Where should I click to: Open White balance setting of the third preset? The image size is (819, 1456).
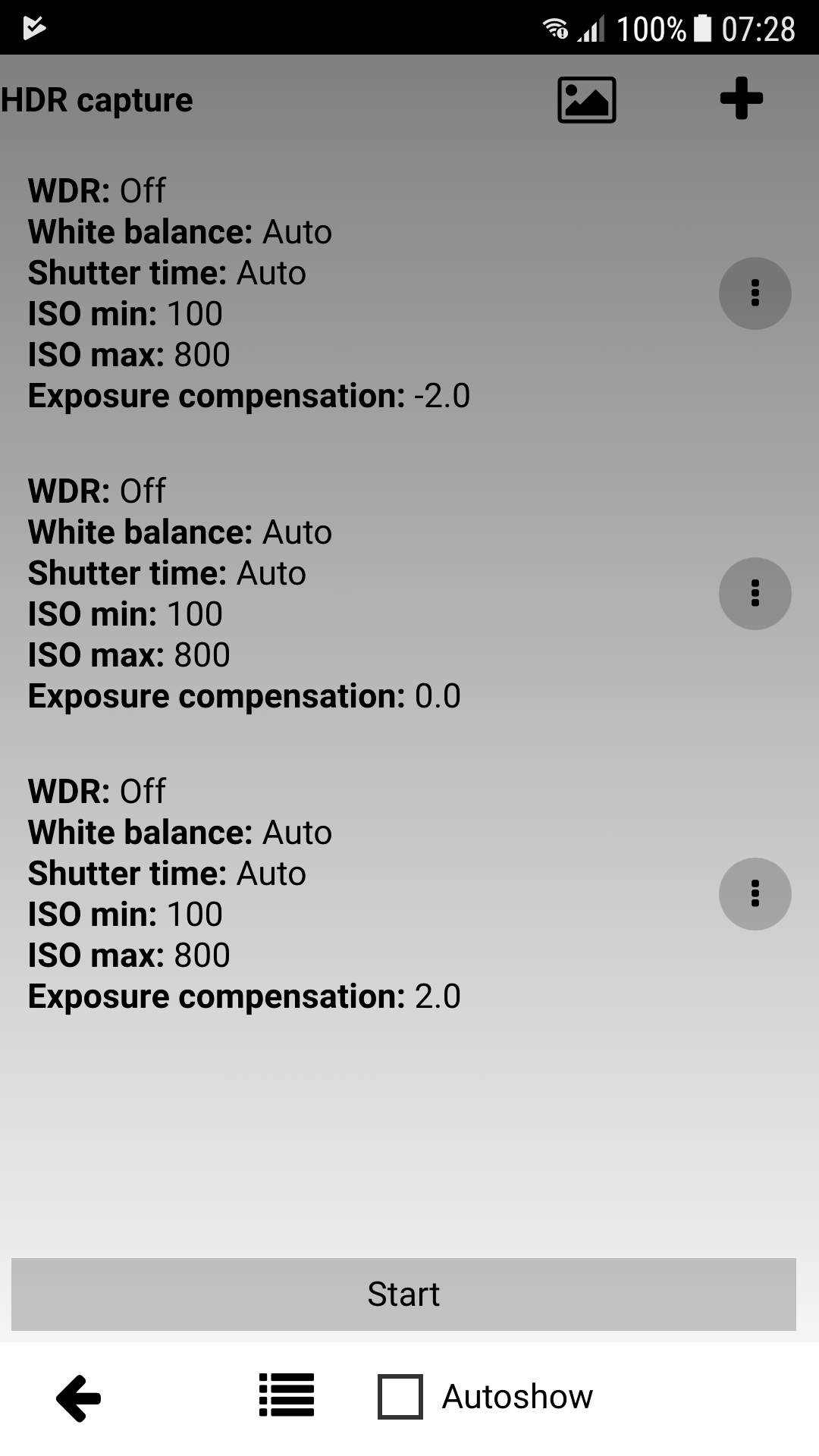[x=180, y=832]
